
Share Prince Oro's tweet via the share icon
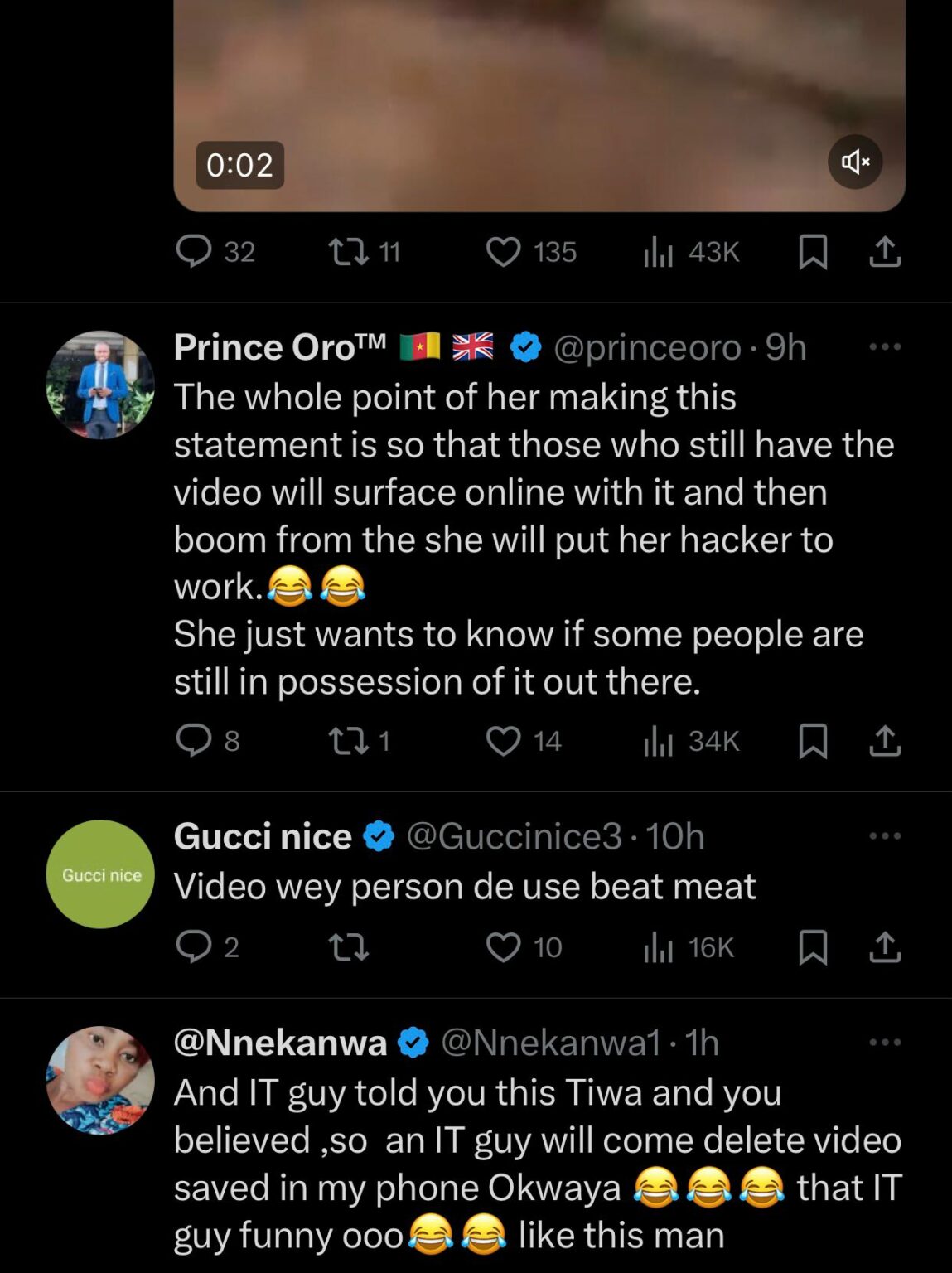pyautogui.click(x=887, y=741)
